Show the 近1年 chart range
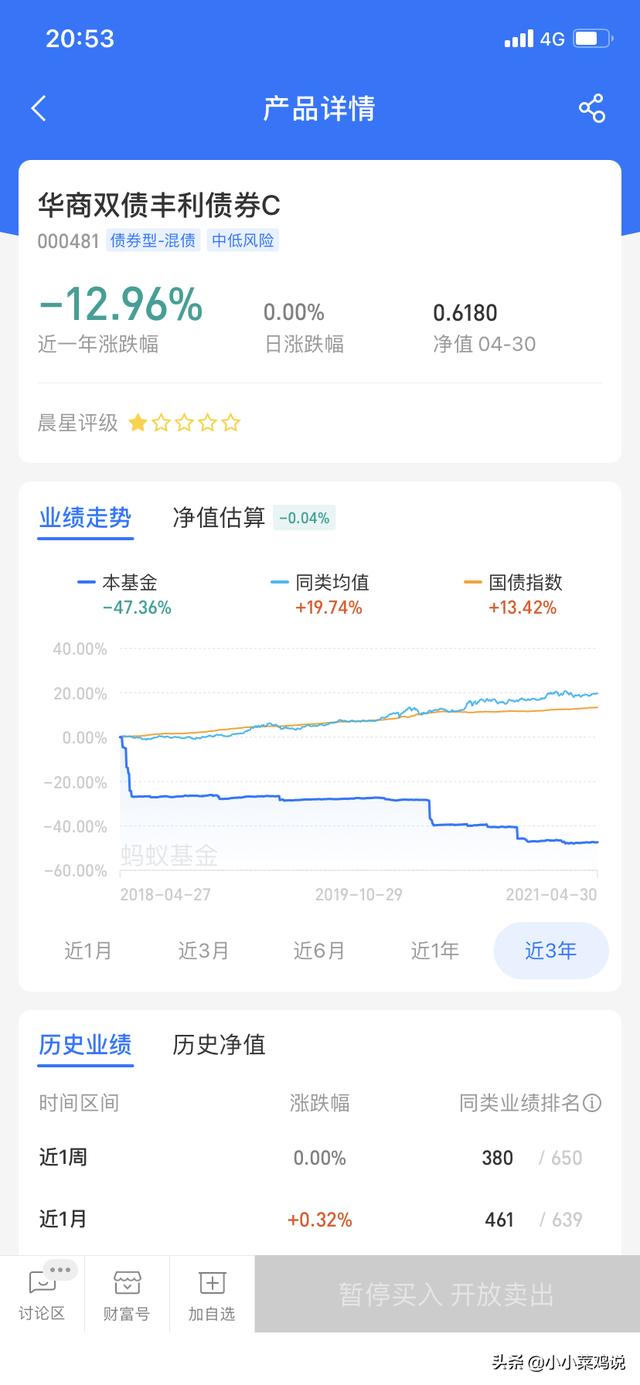640x1385 pixels. (435, 951)
